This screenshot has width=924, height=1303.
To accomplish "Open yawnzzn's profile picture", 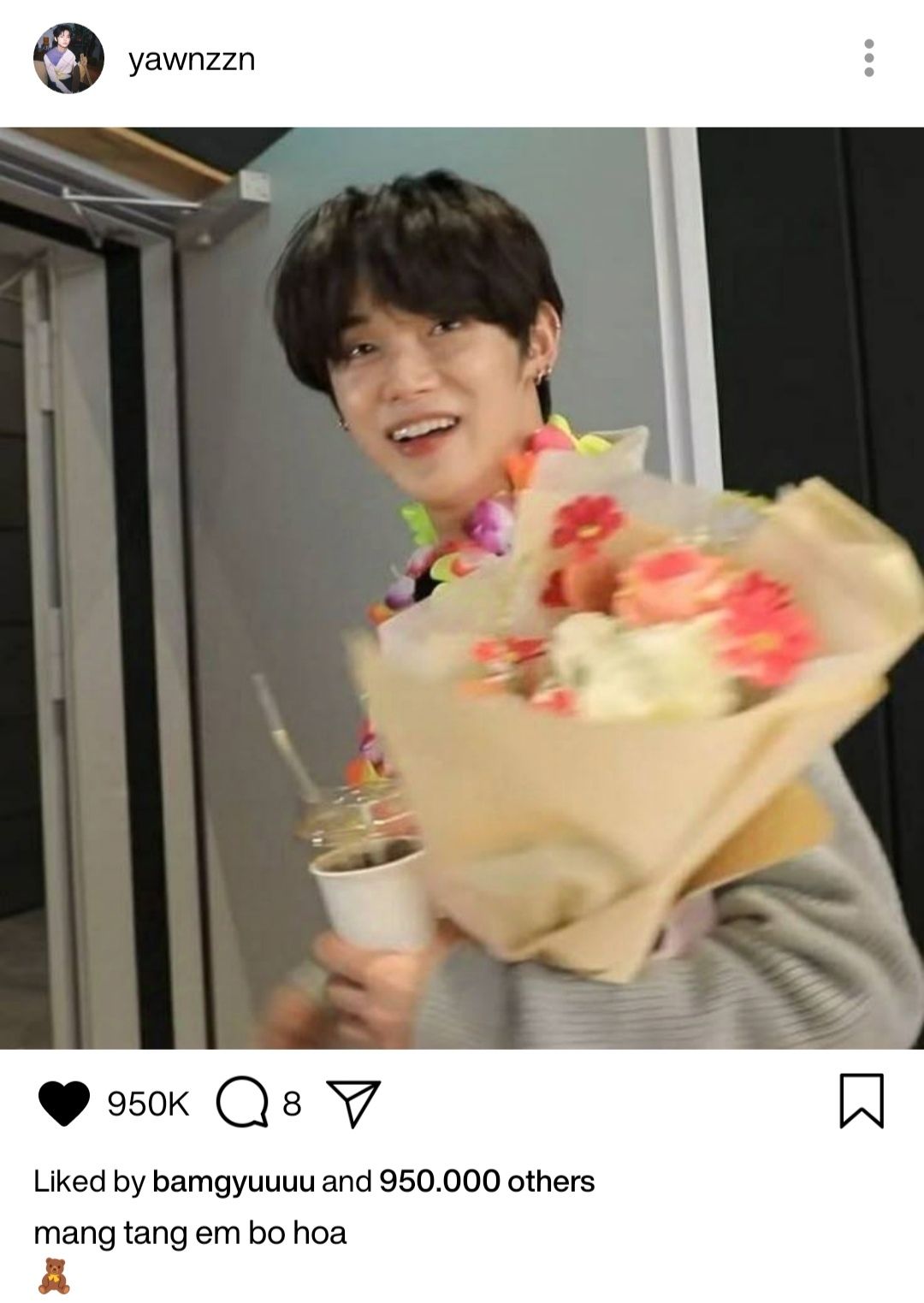I will (x=68, y=58).
